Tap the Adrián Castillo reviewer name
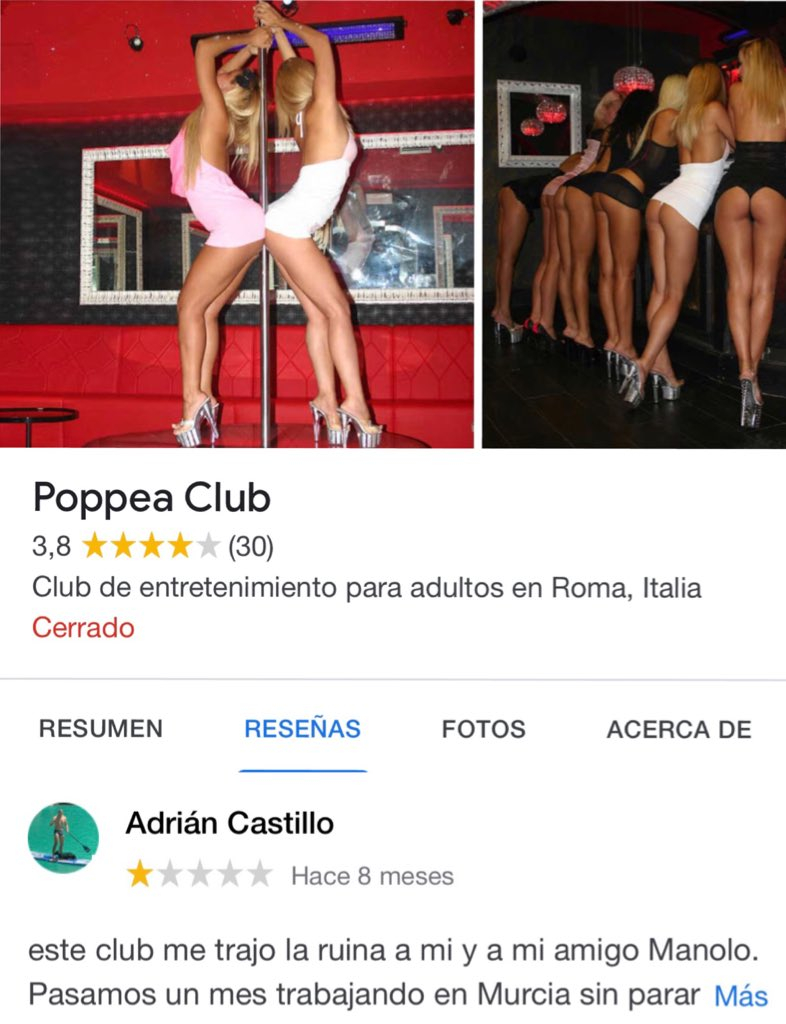Screen dimensions: 786x1024 point(229,823)
